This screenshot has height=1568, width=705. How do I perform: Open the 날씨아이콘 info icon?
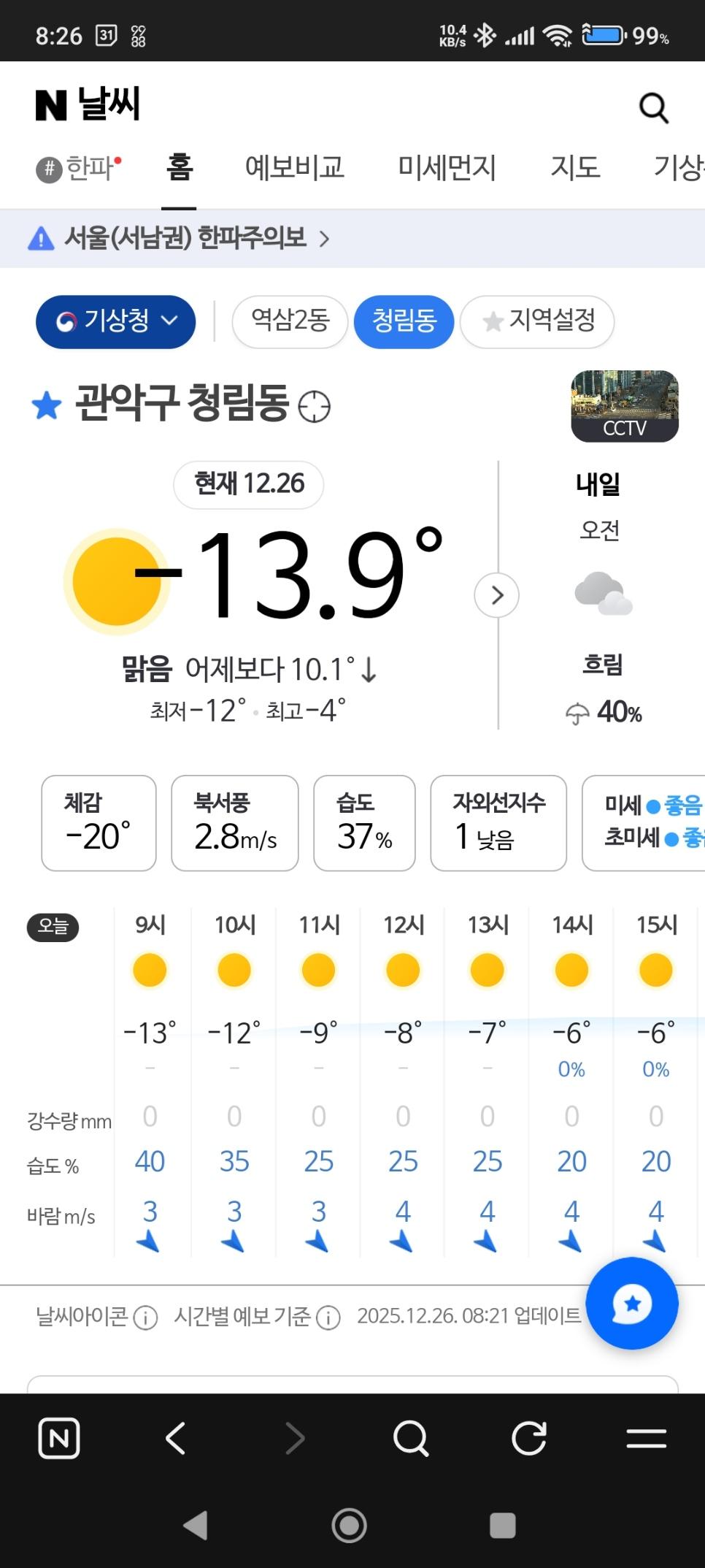[146, 1317]
